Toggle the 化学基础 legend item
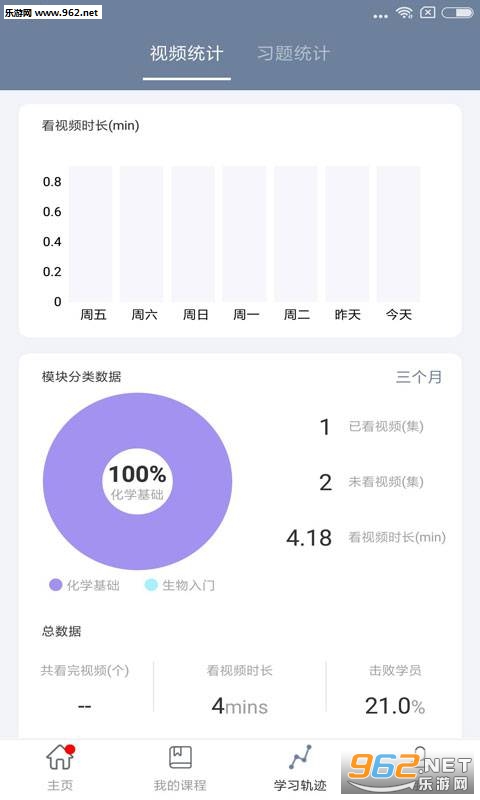This screenshot has width=480, height=800. point(85,585)
